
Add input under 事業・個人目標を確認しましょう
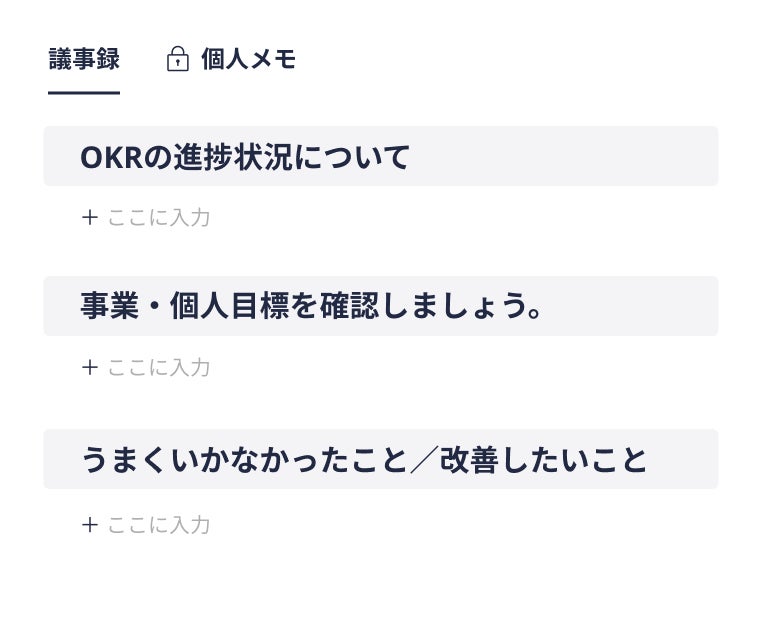click(x=146, y=367)
